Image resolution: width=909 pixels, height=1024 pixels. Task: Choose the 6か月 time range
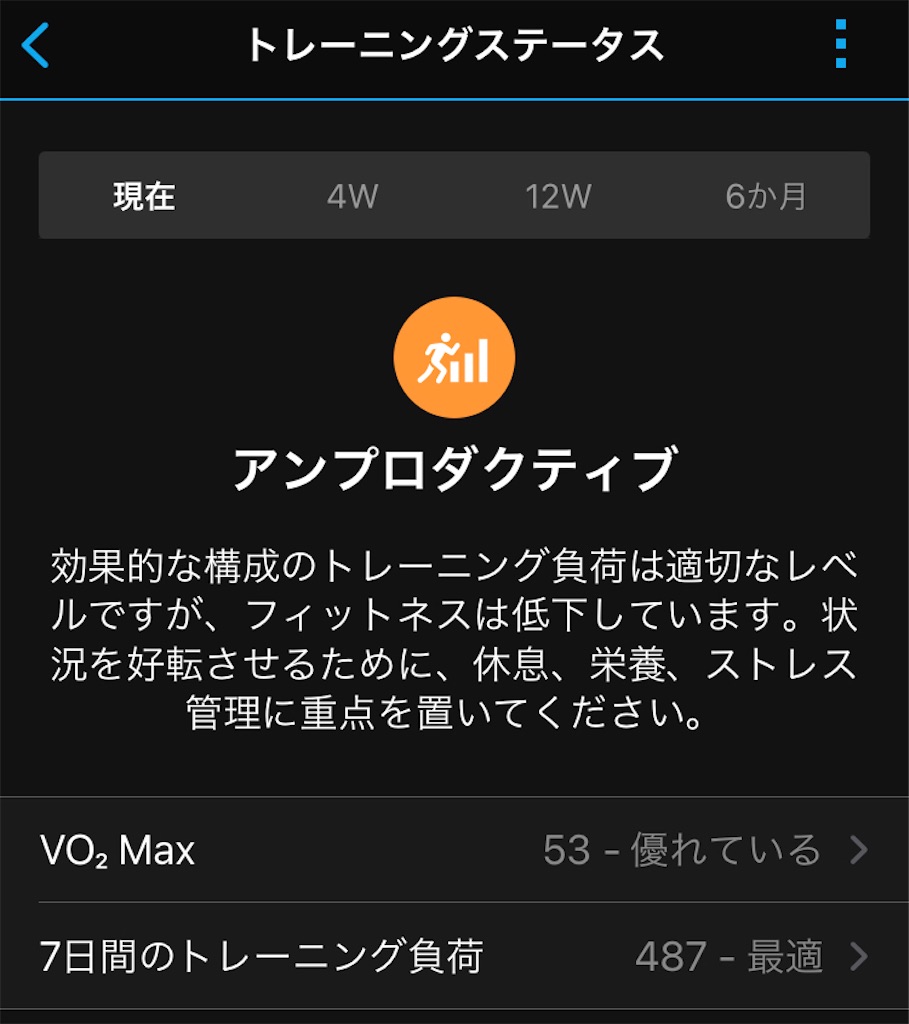tap(764, 196)
